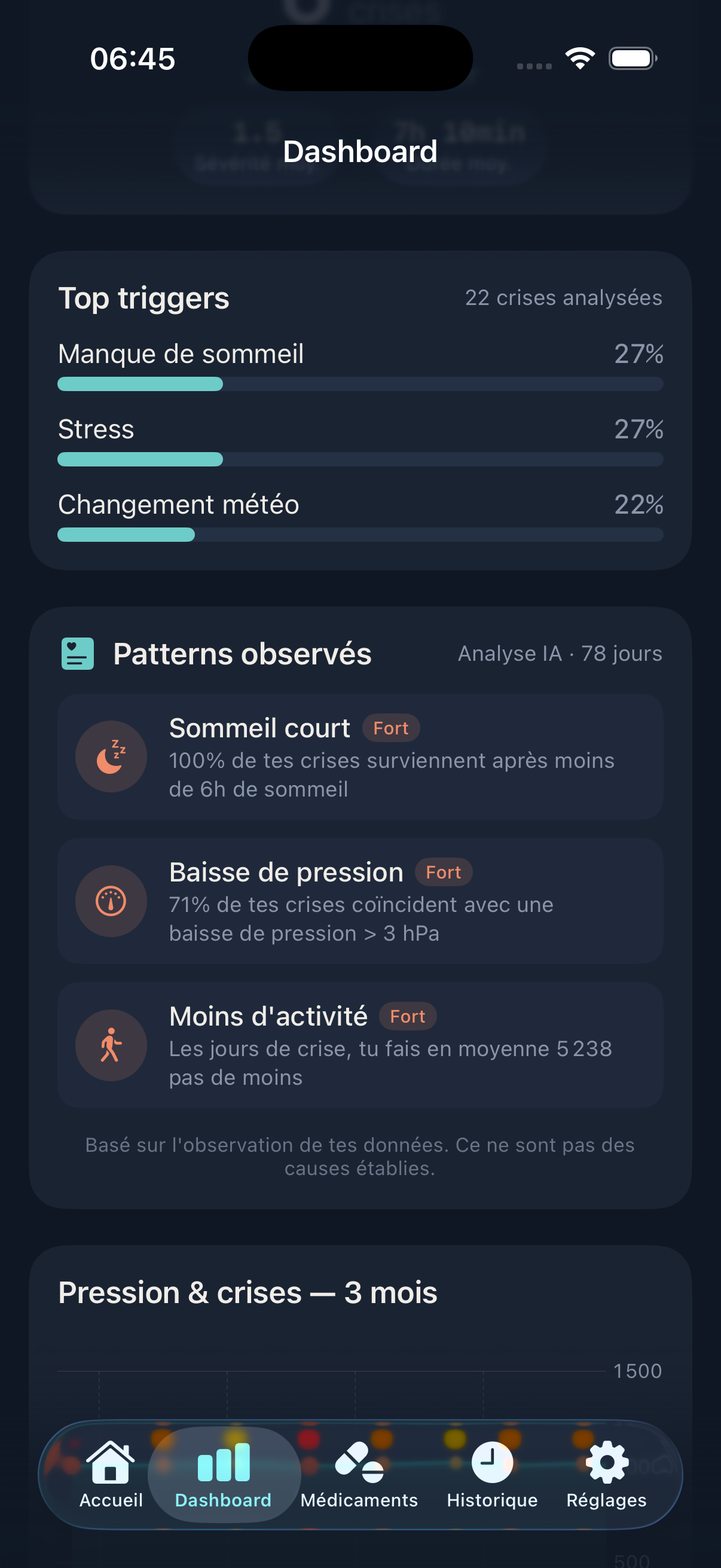Open Analyse IA · 78 jours details
Screen dimensions: 721x1568
[x=559, y=653]
